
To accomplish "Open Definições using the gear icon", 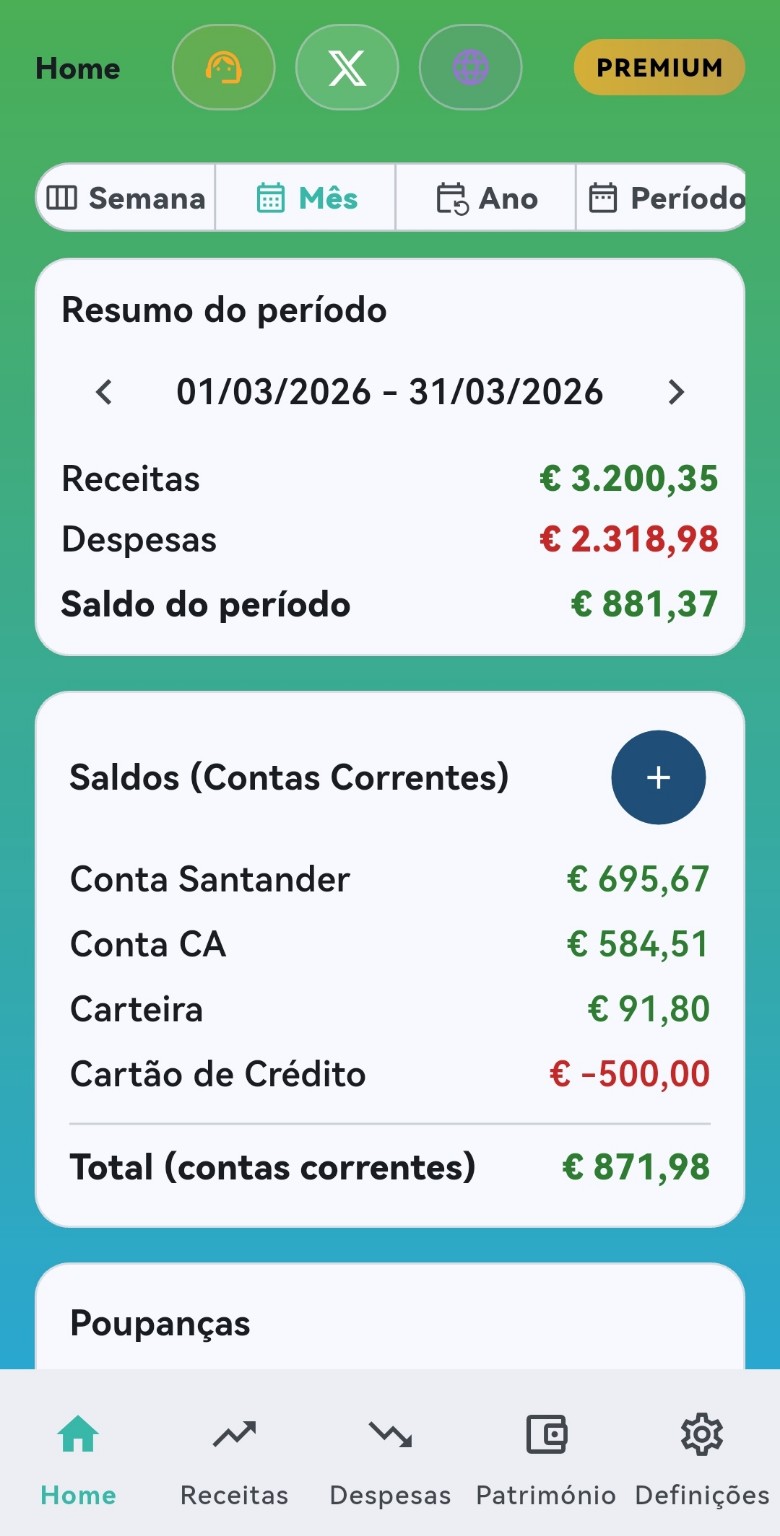I will (x=701, y=1434).
